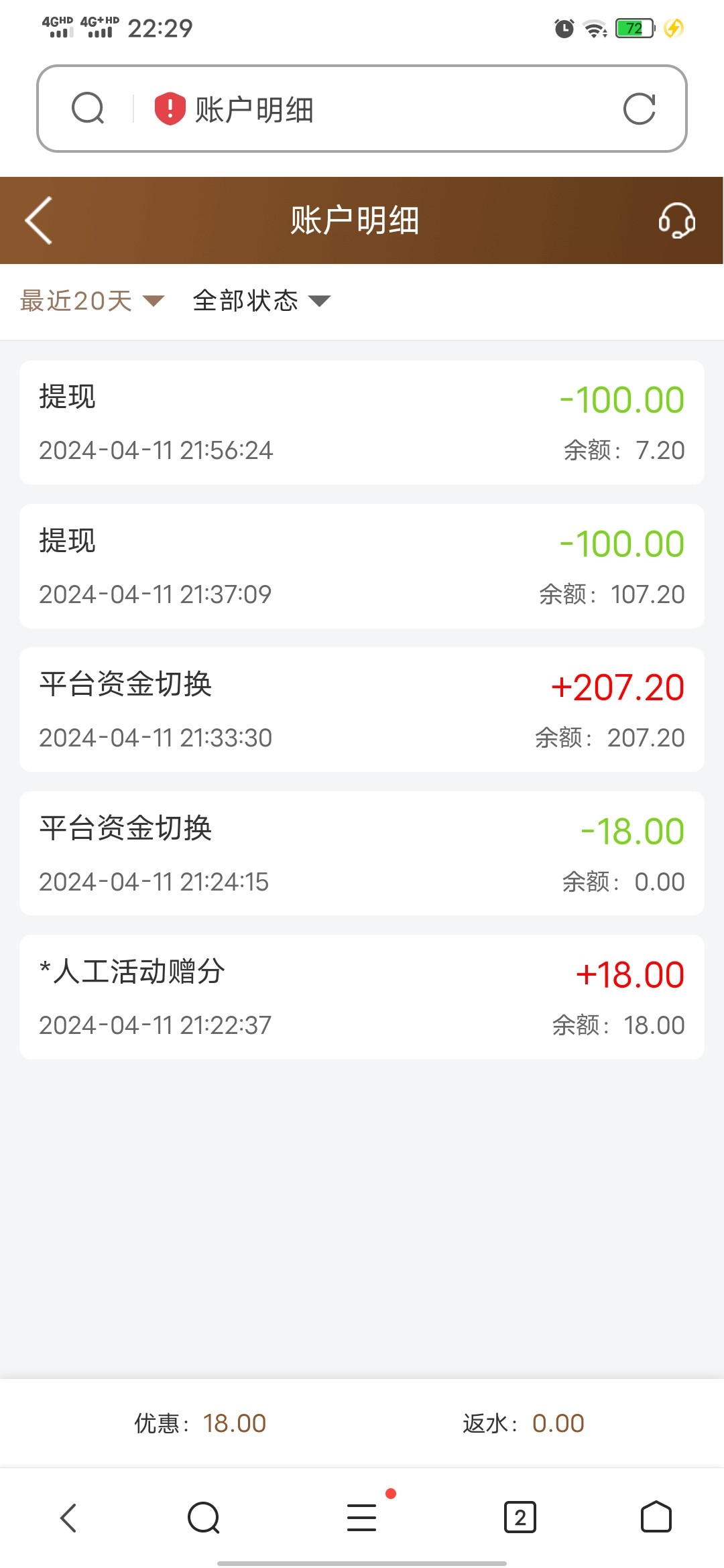Image resolution: width=724 pixels, height=1568 pixels.
Task: Open the 账户明细 address field
Action: click(x=375, y=109)
